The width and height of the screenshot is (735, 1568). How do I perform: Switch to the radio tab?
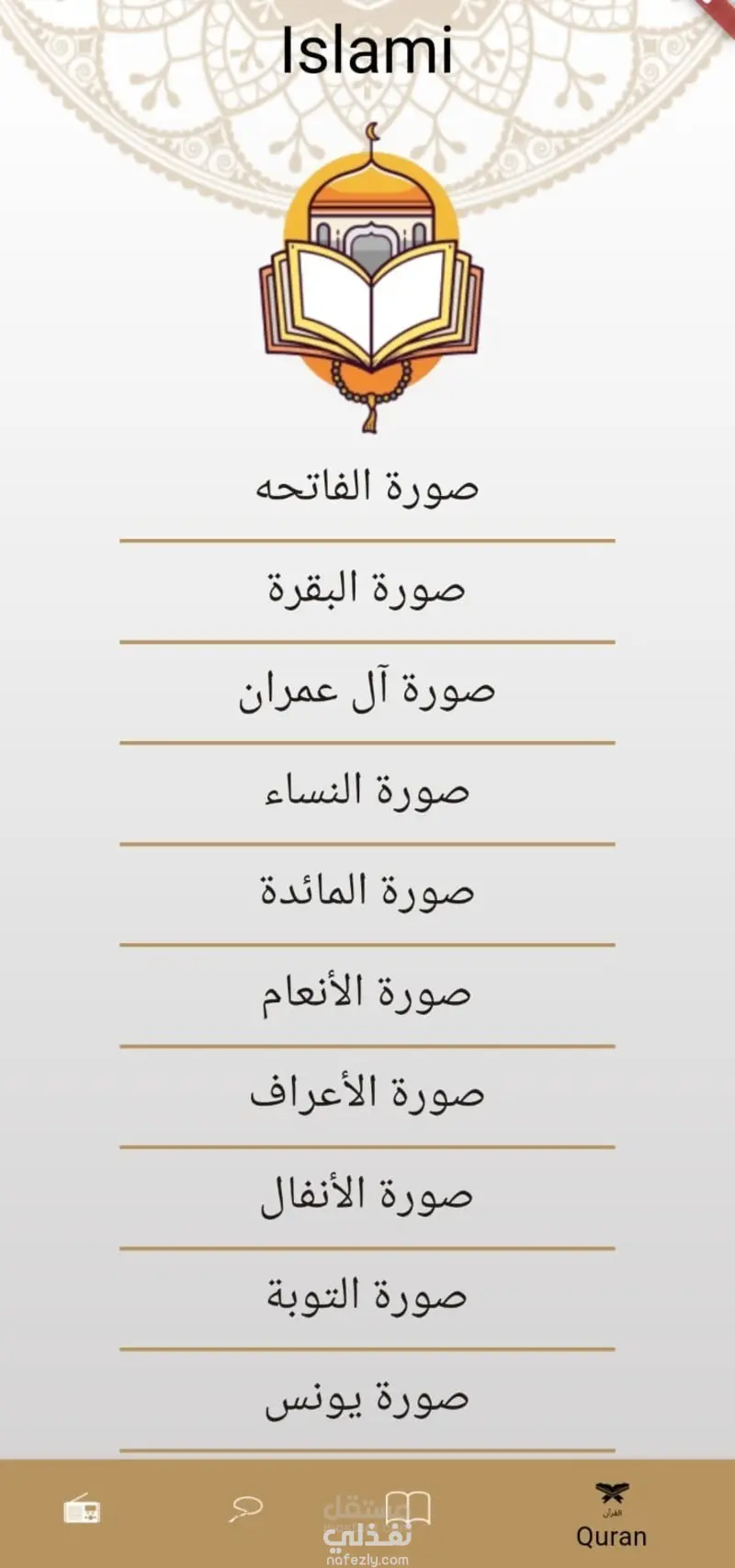point(82,1511)
